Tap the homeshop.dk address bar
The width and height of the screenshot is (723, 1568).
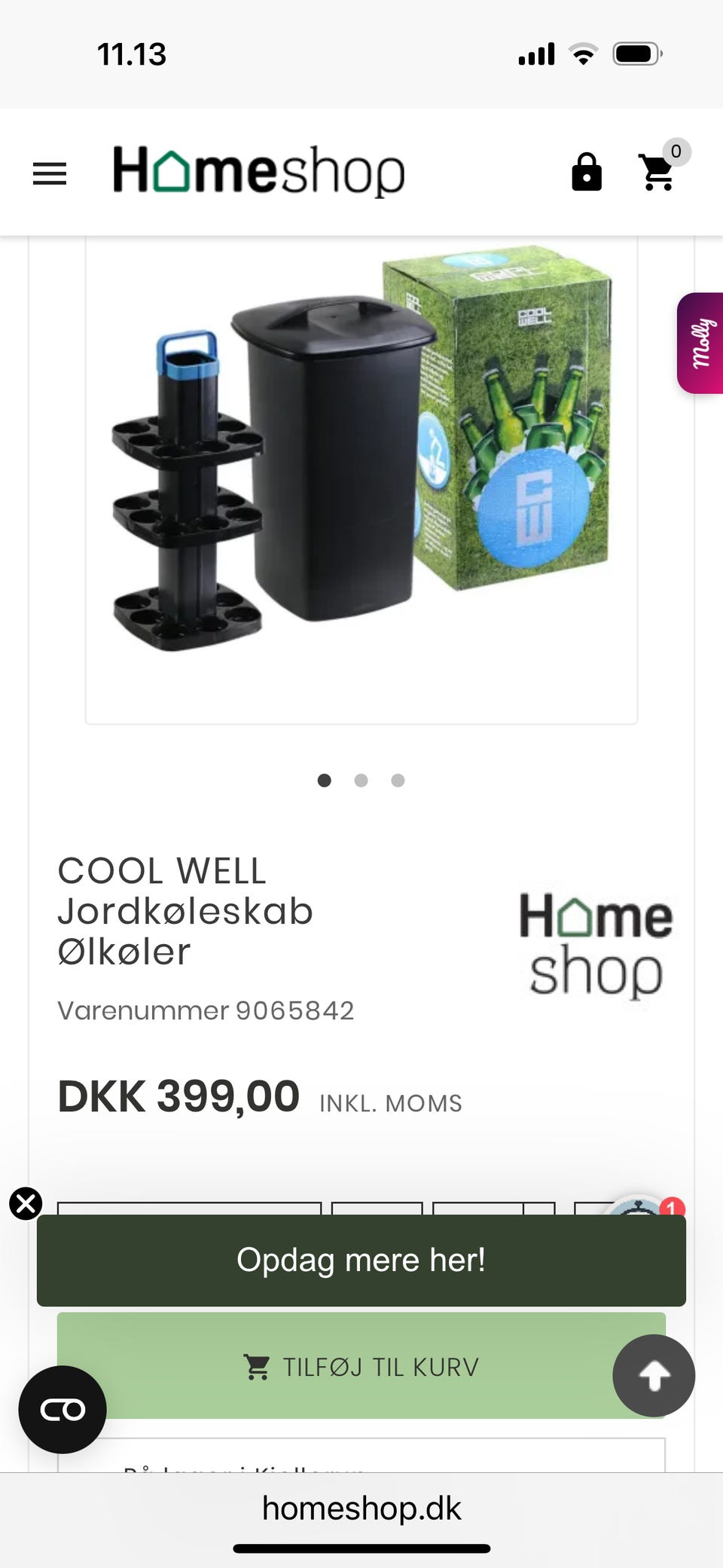click(361, 1508)
